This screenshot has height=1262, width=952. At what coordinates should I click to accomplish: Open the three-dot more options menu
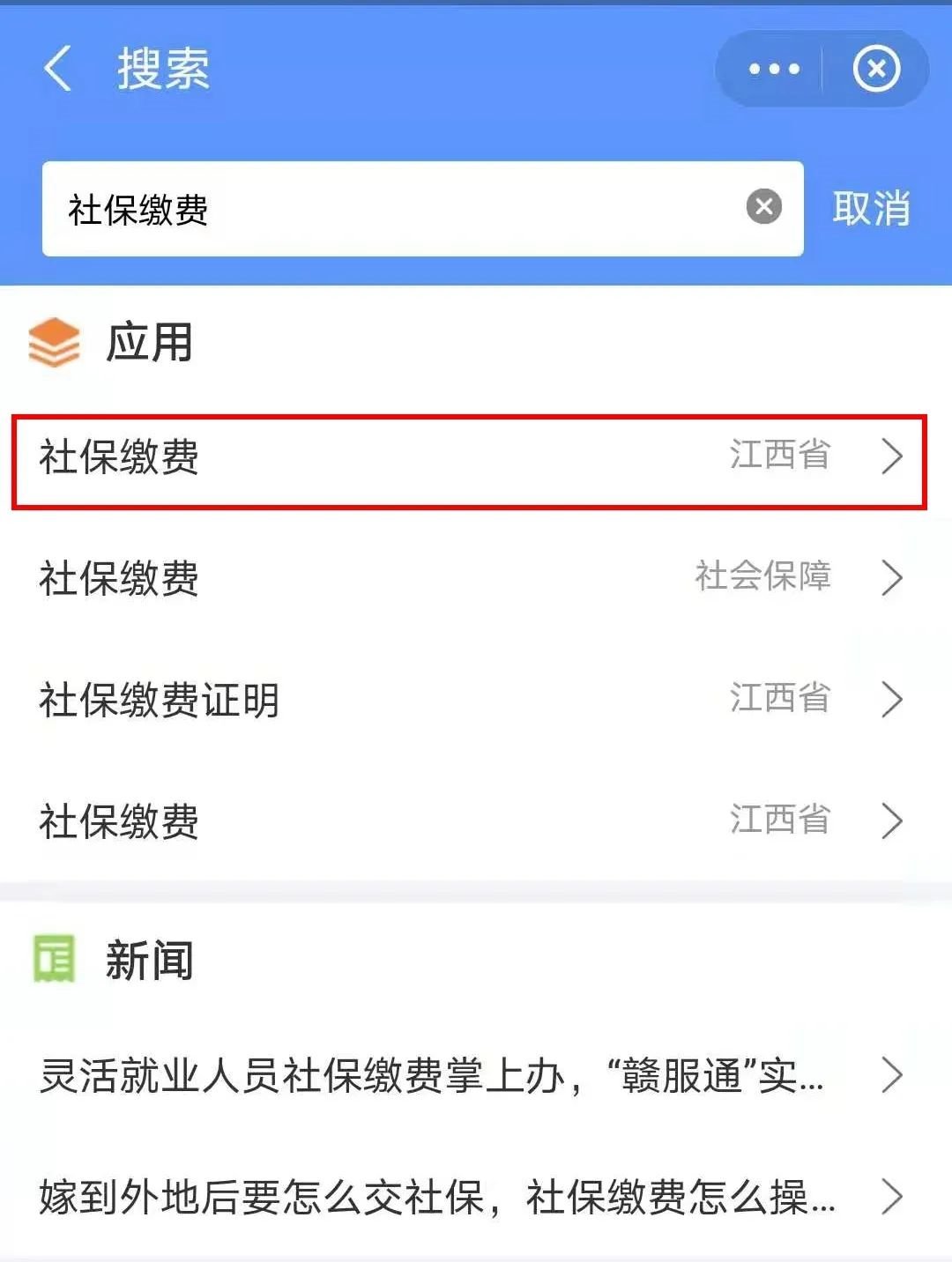pos(773,69)
